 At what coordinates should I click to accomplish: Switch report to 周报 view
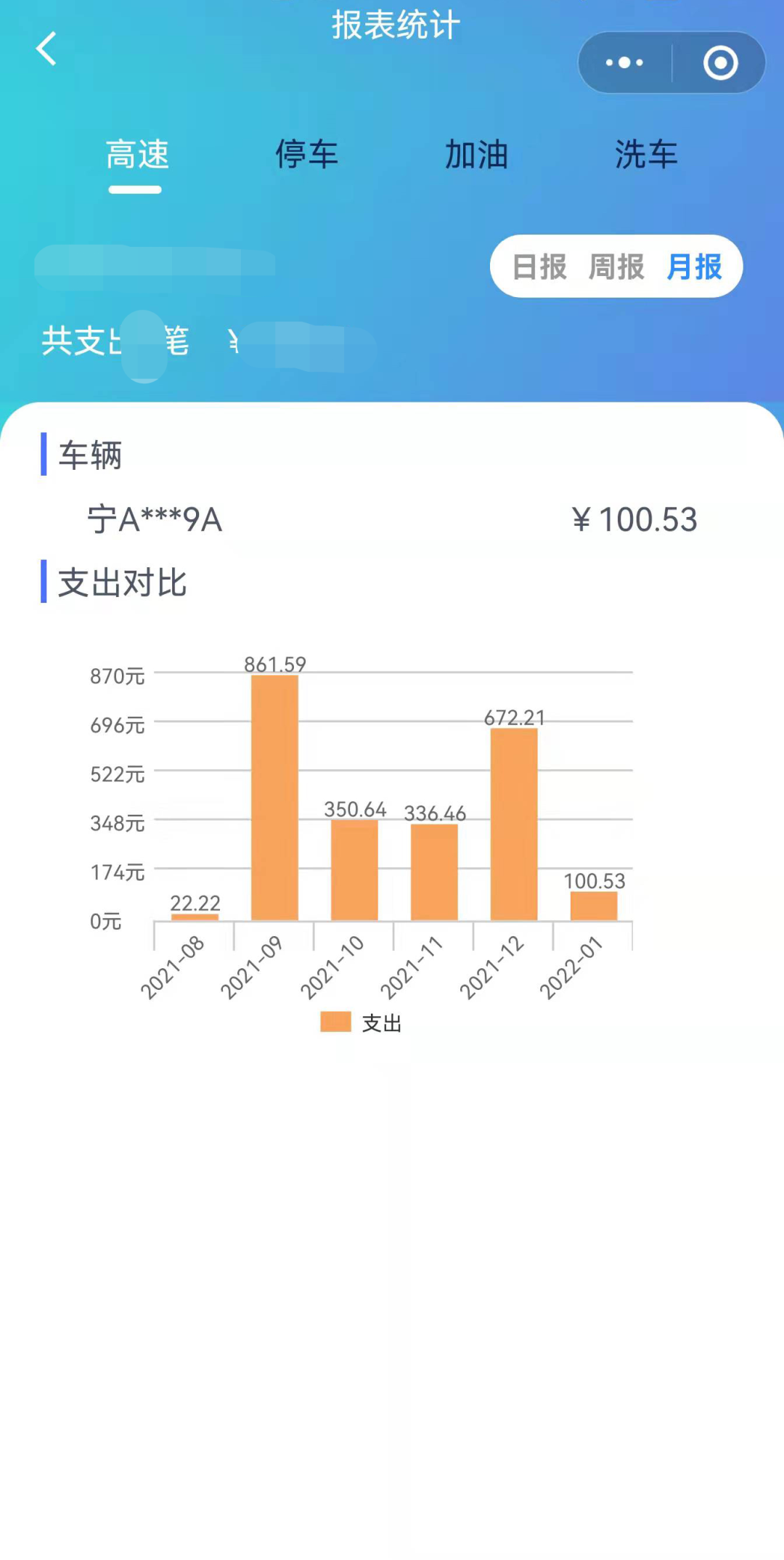616,267
